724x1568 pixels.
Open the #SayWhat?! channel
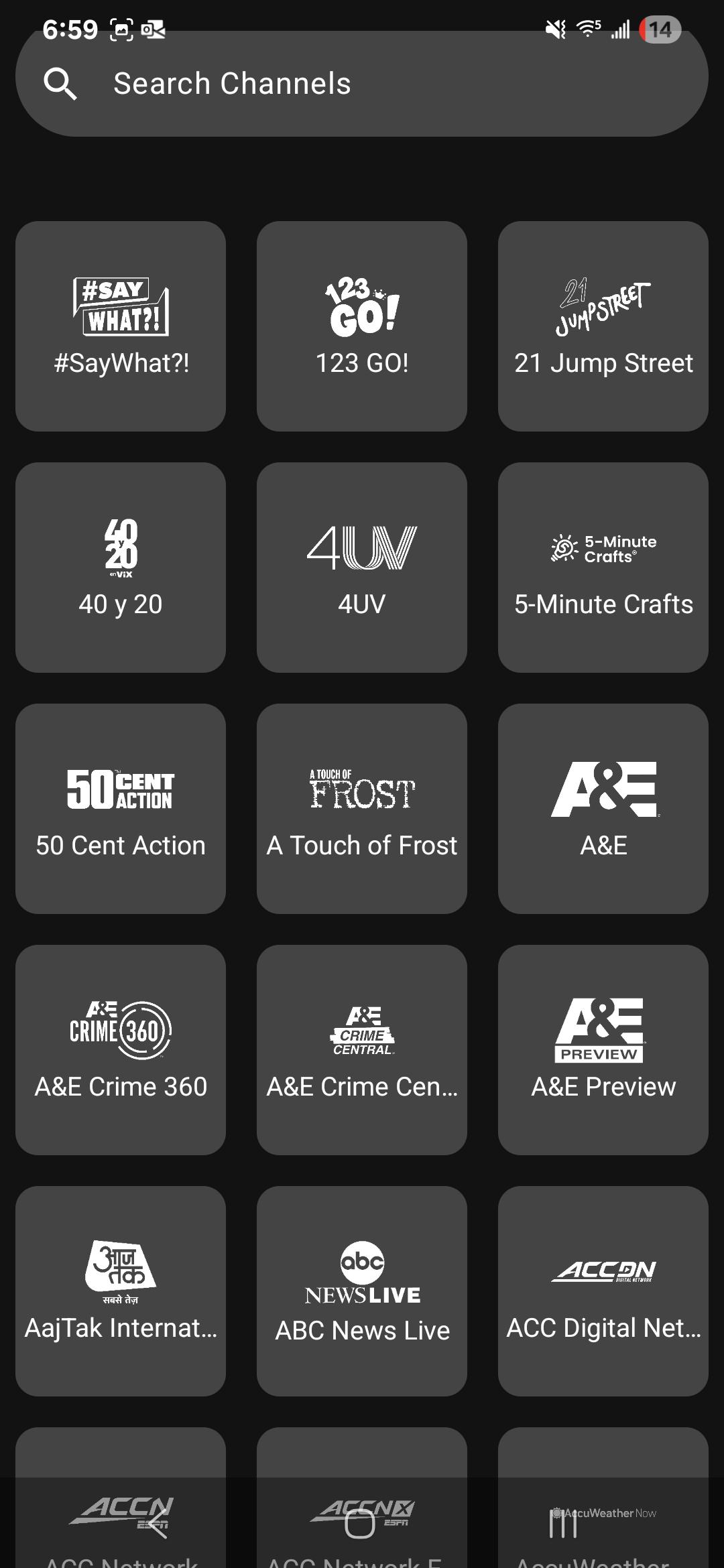point(121,326)
